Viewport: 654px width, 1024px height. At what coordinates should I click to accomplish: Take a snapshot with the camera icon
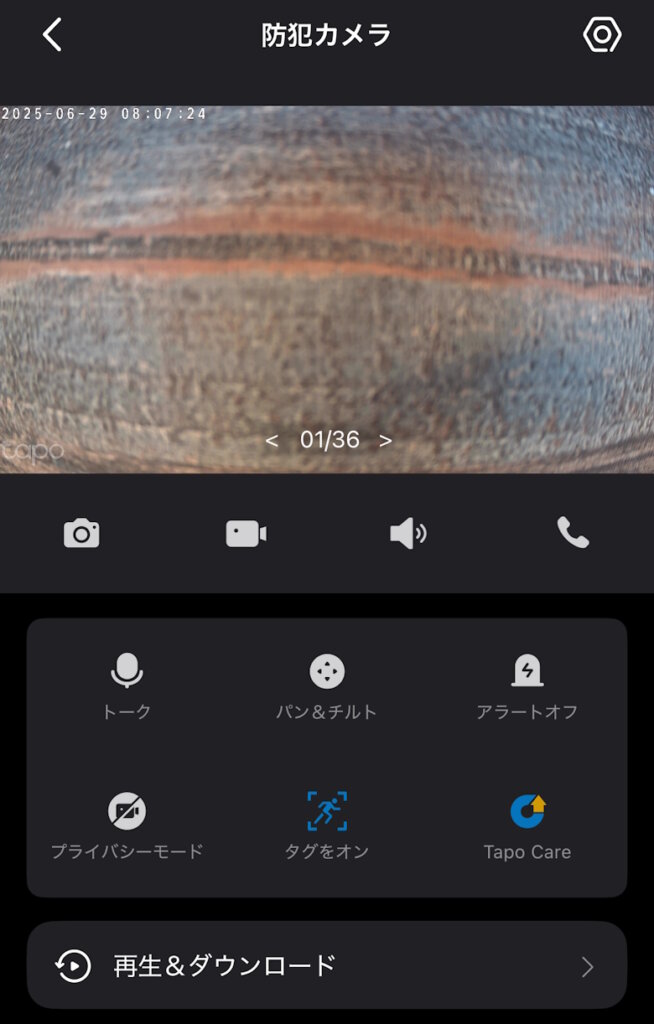click(x=81, y=533)
